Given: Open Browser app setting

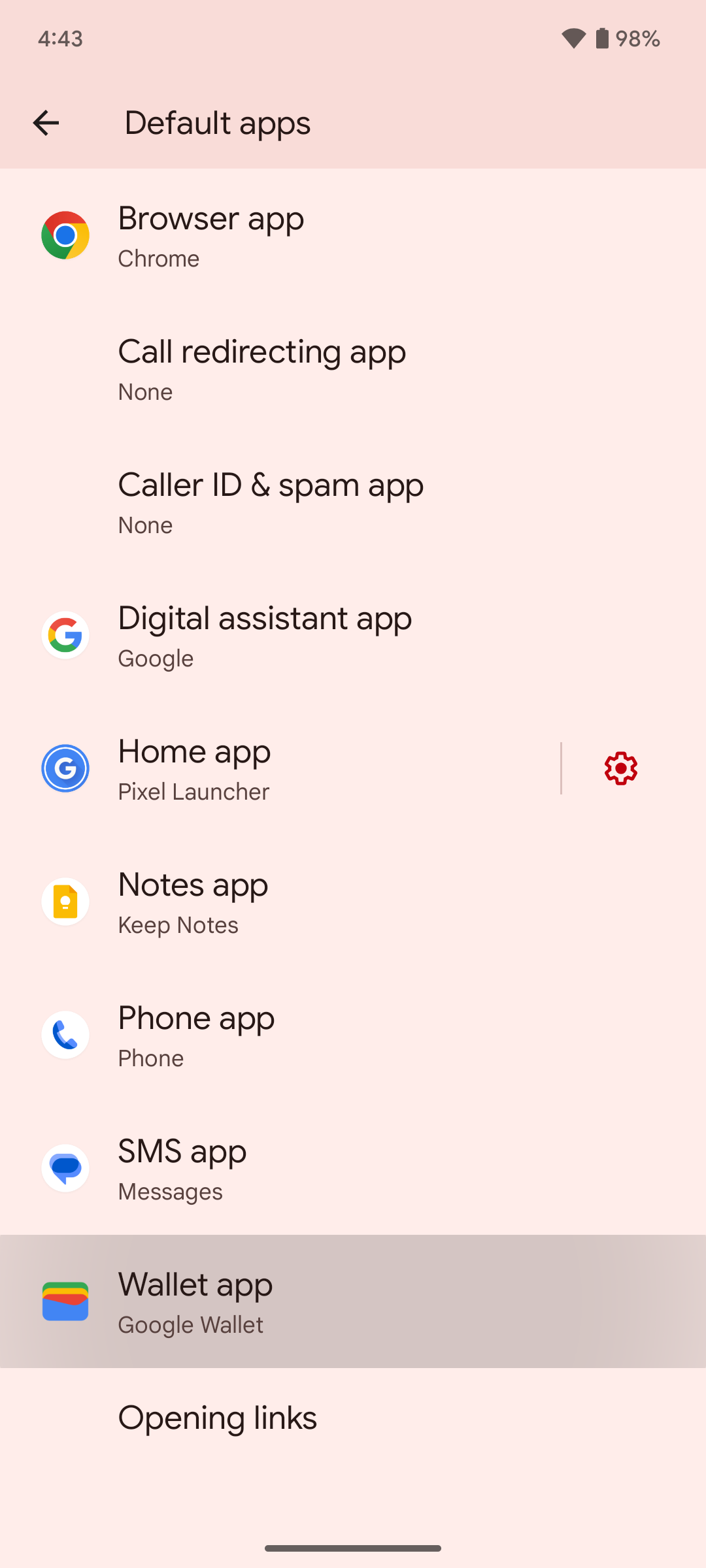Looking at the screenshot, I should coord(353,236).
